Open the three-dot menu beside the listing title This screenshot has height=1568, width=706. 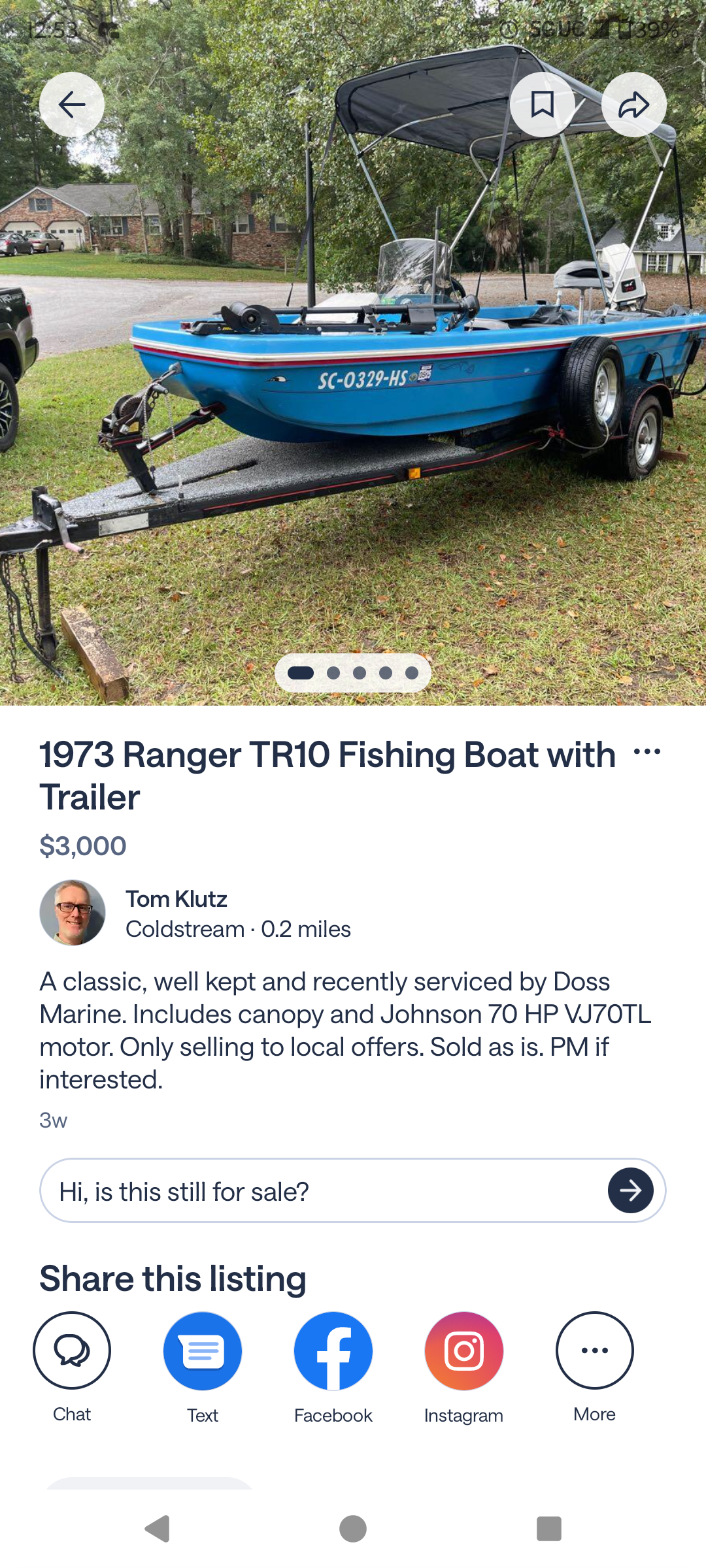pos(647,752)
